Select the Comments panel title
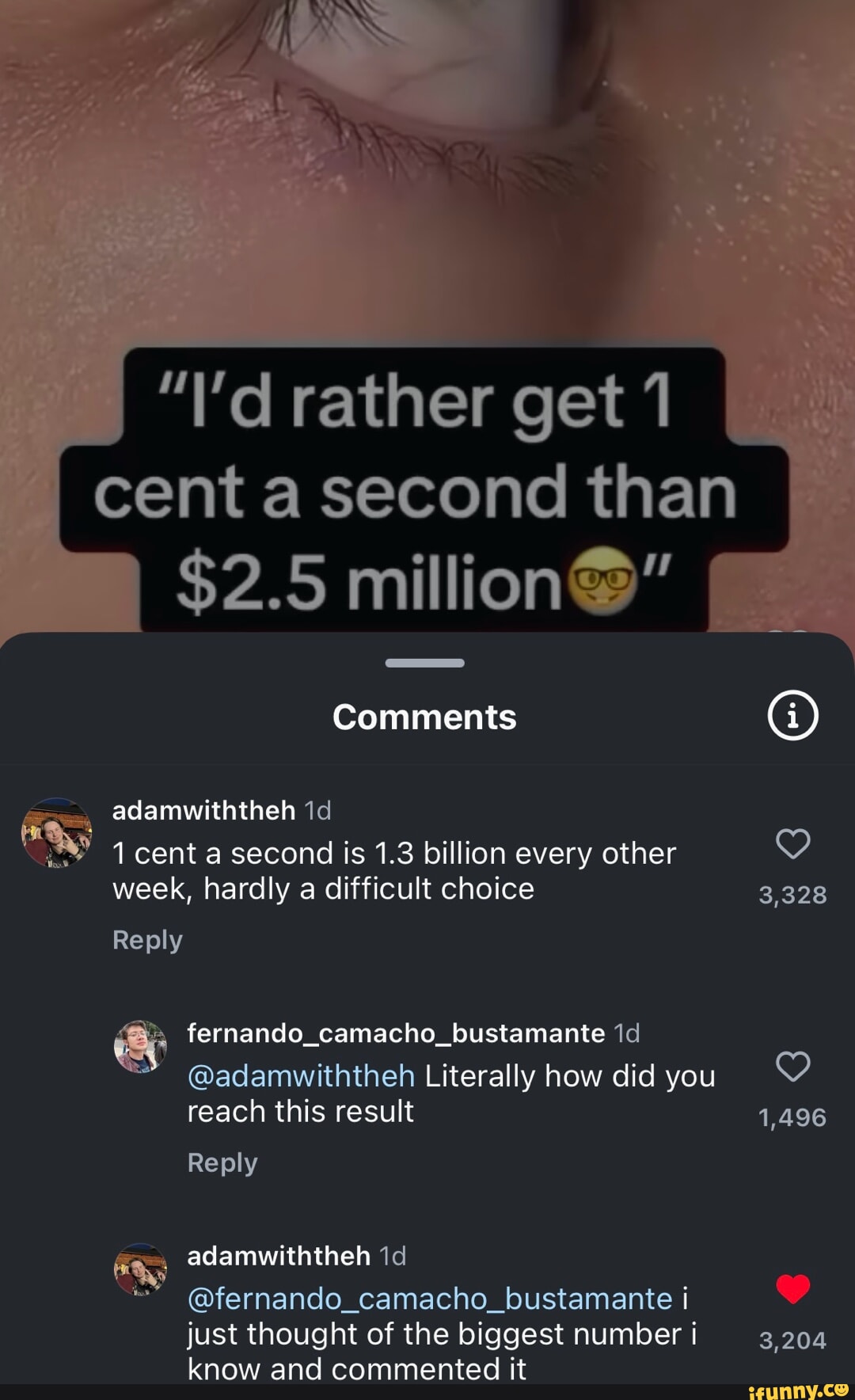The width and height of the screenshot is (855, 1400). [426, 715]
